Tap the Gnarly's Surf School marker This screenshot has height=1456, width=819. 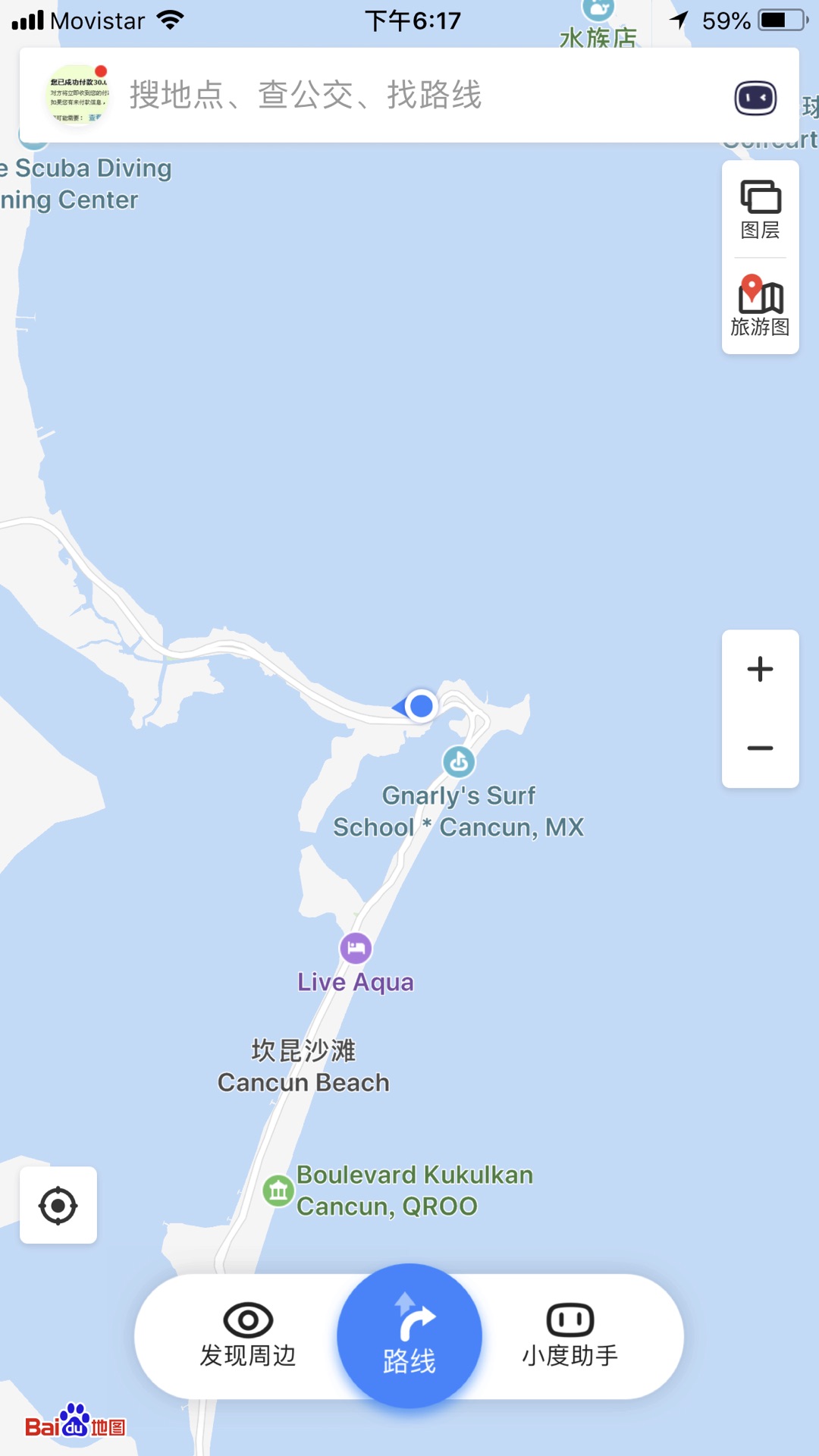[x=460, y=763]
